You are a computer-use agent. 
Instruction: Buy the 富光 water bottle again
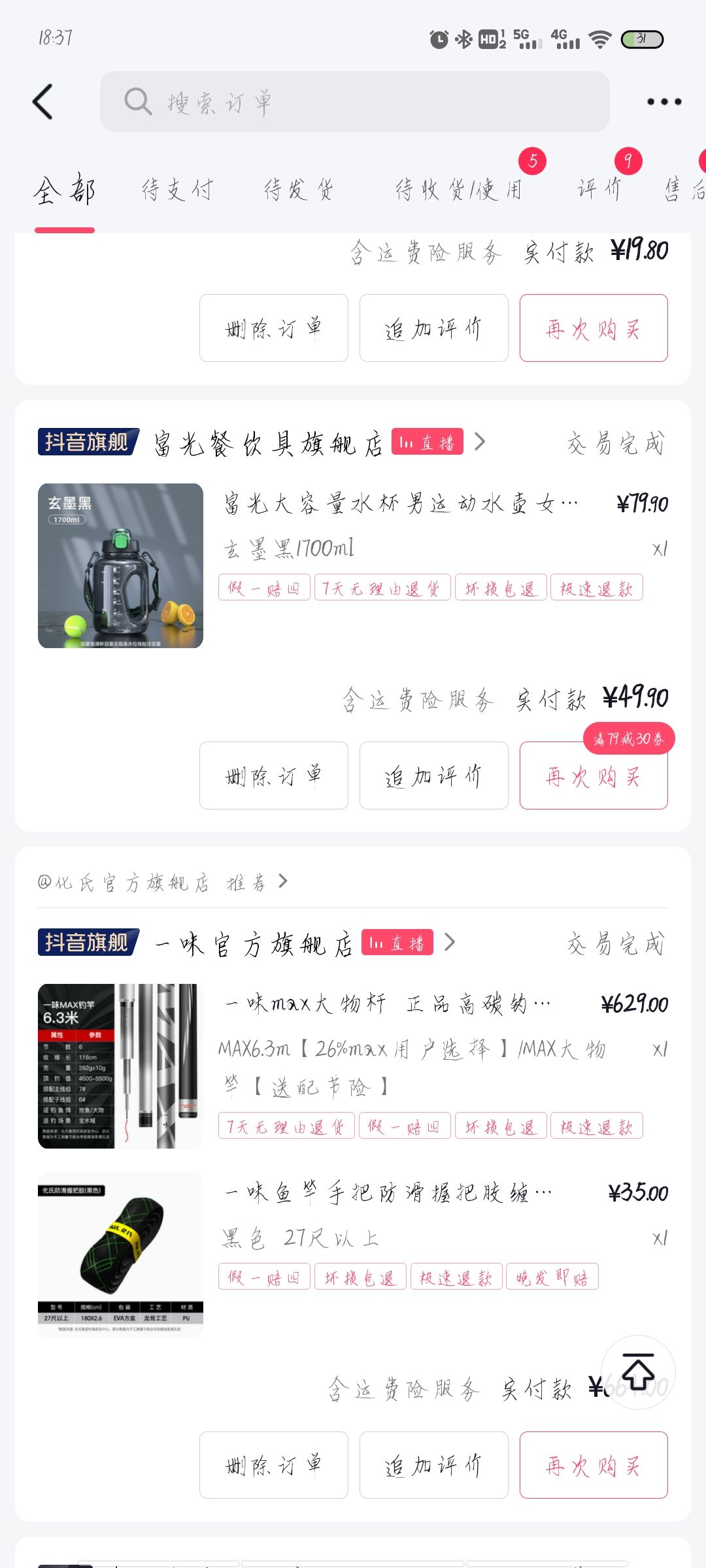594,776
